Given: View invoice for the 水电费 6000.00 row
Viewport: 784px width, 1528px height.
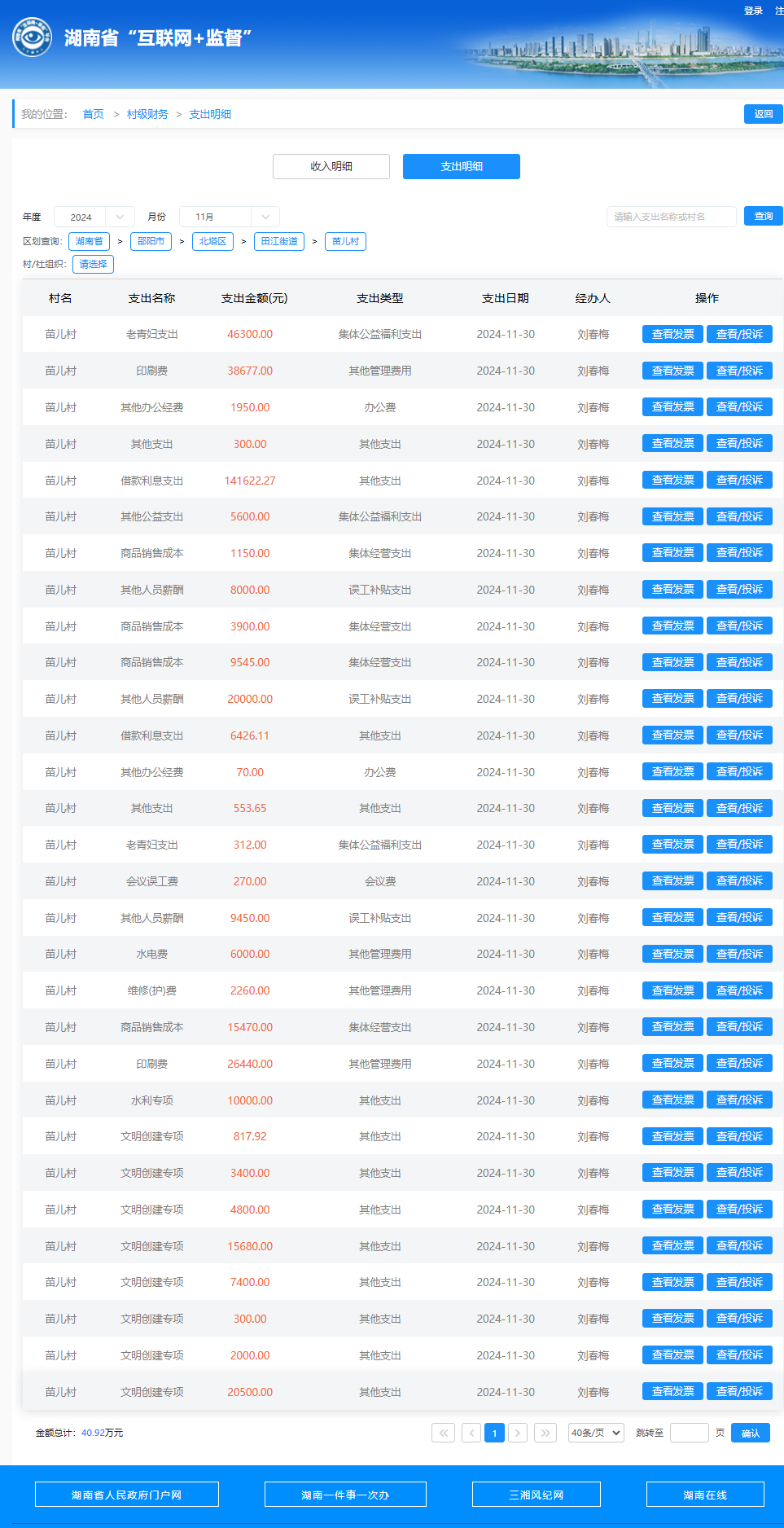Looking at the screenshot, I should [x=672, y=954].
